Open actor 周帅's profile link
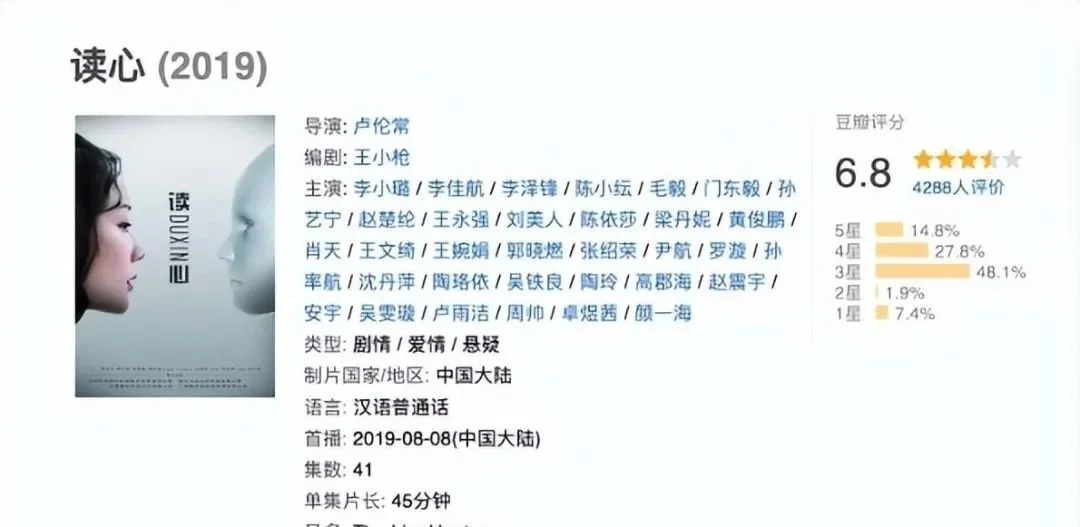 click(x=525, y=312)
